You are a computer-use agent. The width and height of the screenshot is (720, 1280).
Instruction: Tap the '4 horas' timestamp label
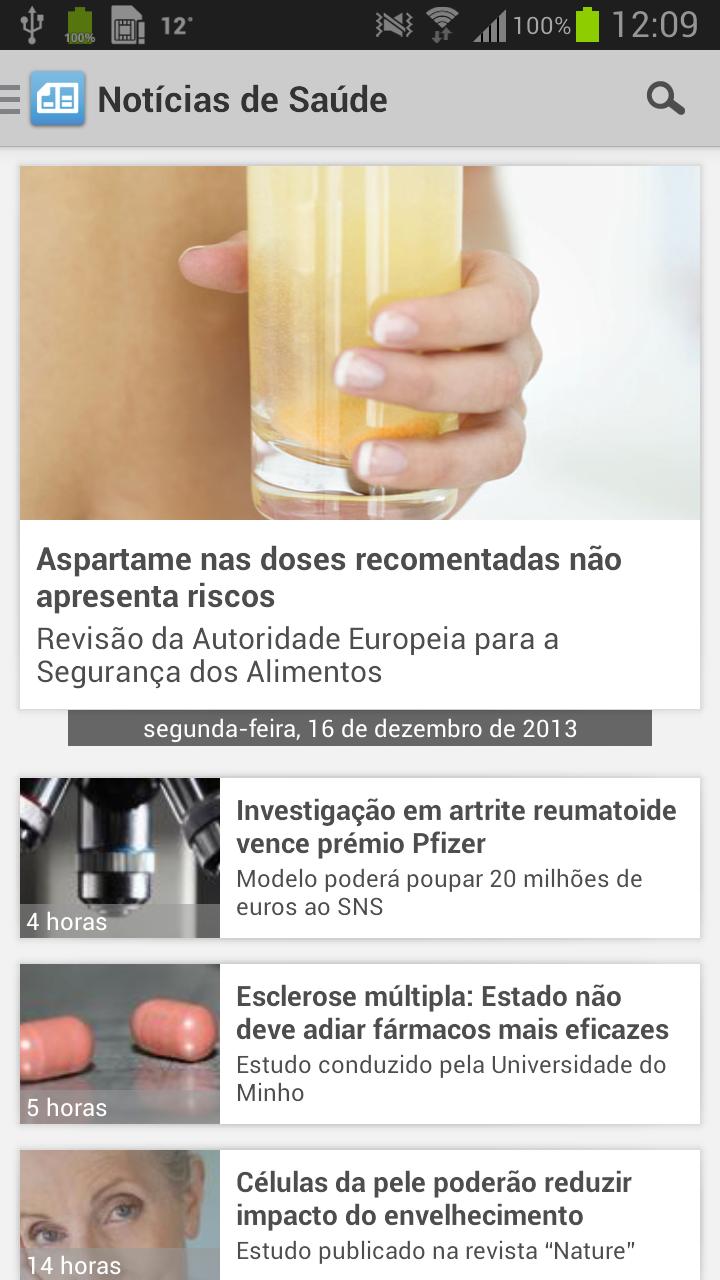click(62, 922)
